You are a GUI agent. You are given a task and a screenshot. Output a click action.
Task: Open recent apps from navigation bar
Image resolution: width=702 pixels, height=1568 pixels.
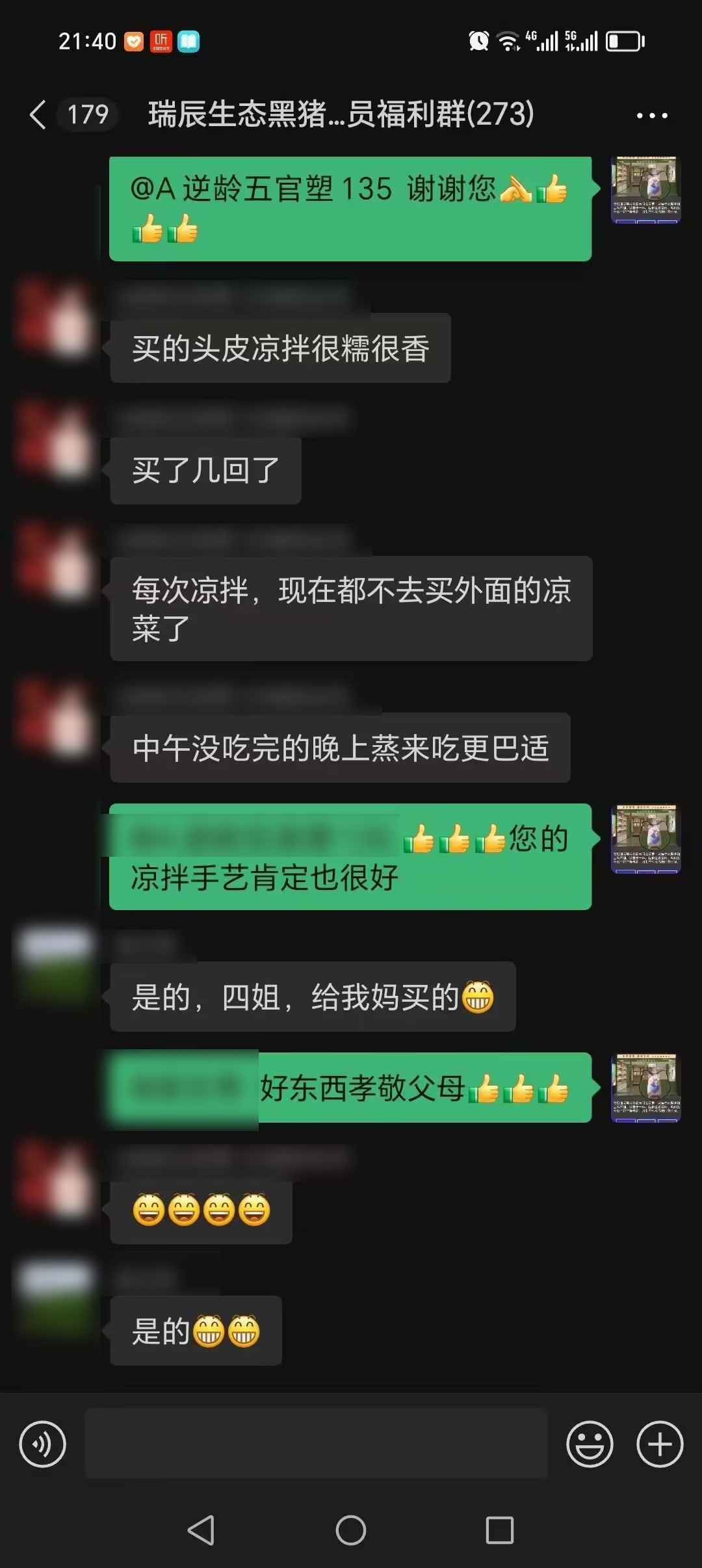(499, 1530)
